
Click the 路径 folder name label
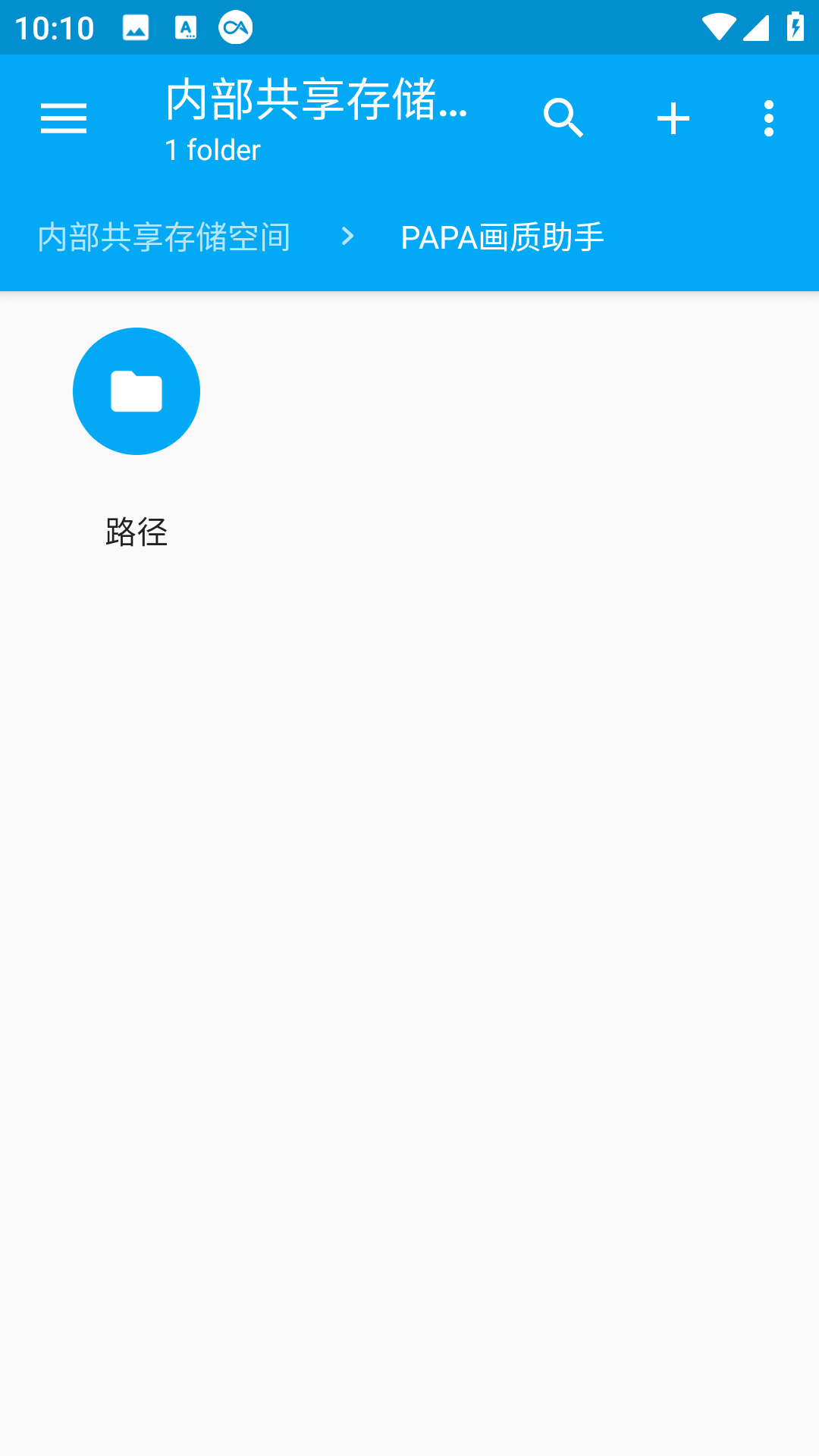tap(136, 531)
